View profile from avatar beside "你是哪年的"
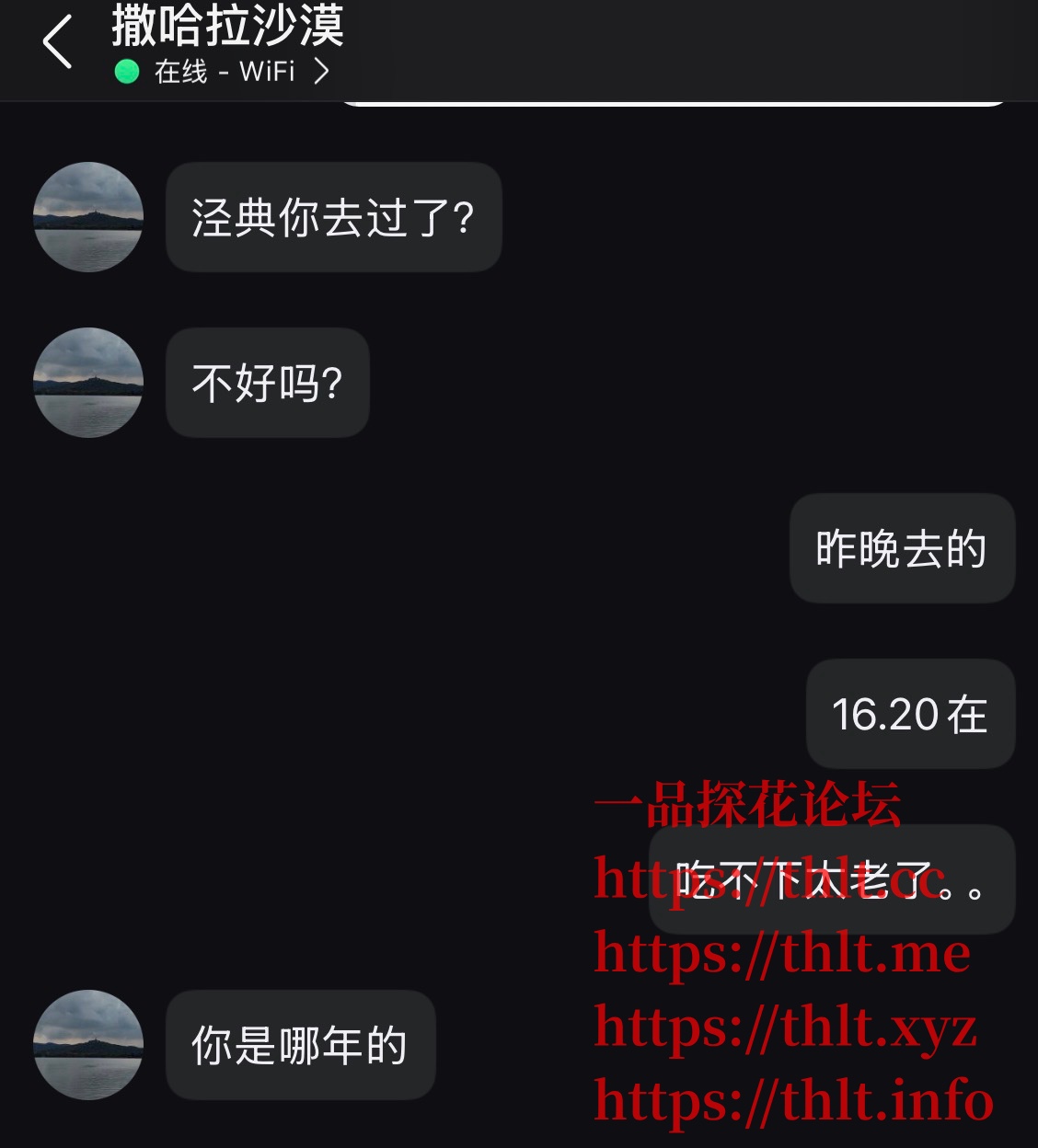Screen dimensions: 1038x1148 88,1045
